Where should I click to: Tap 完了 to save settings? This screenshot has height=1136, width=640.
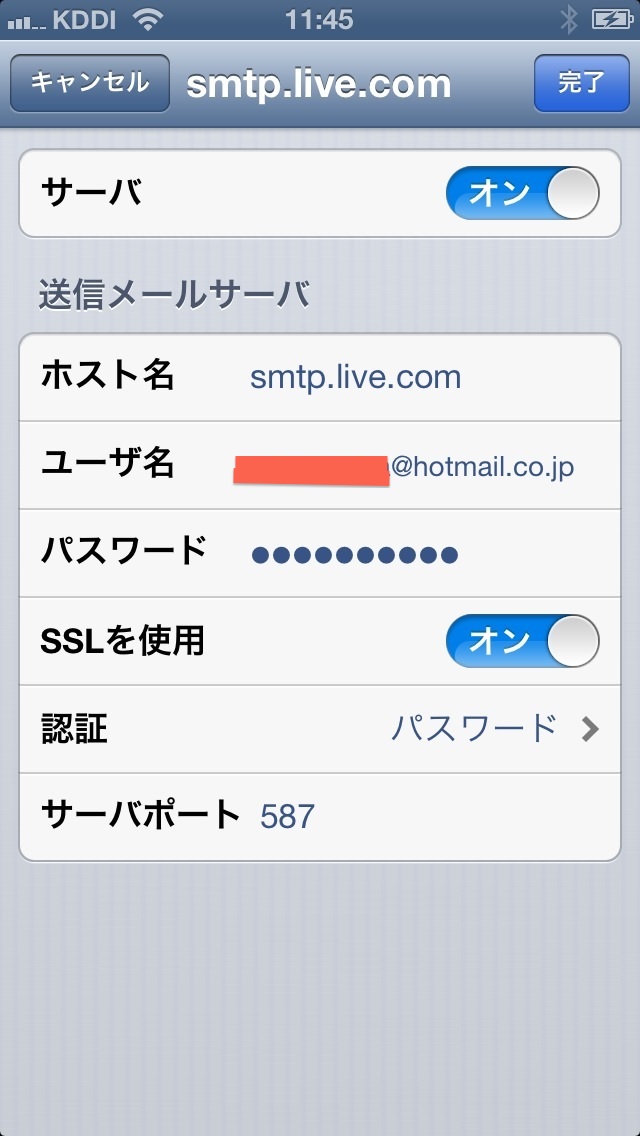click(x=580, y=82)
